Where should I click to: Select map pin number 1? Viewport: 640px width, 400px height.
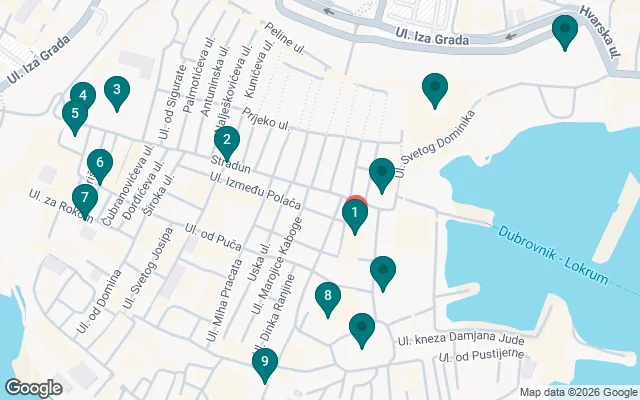pyautogui.click(x=355, y=215)
